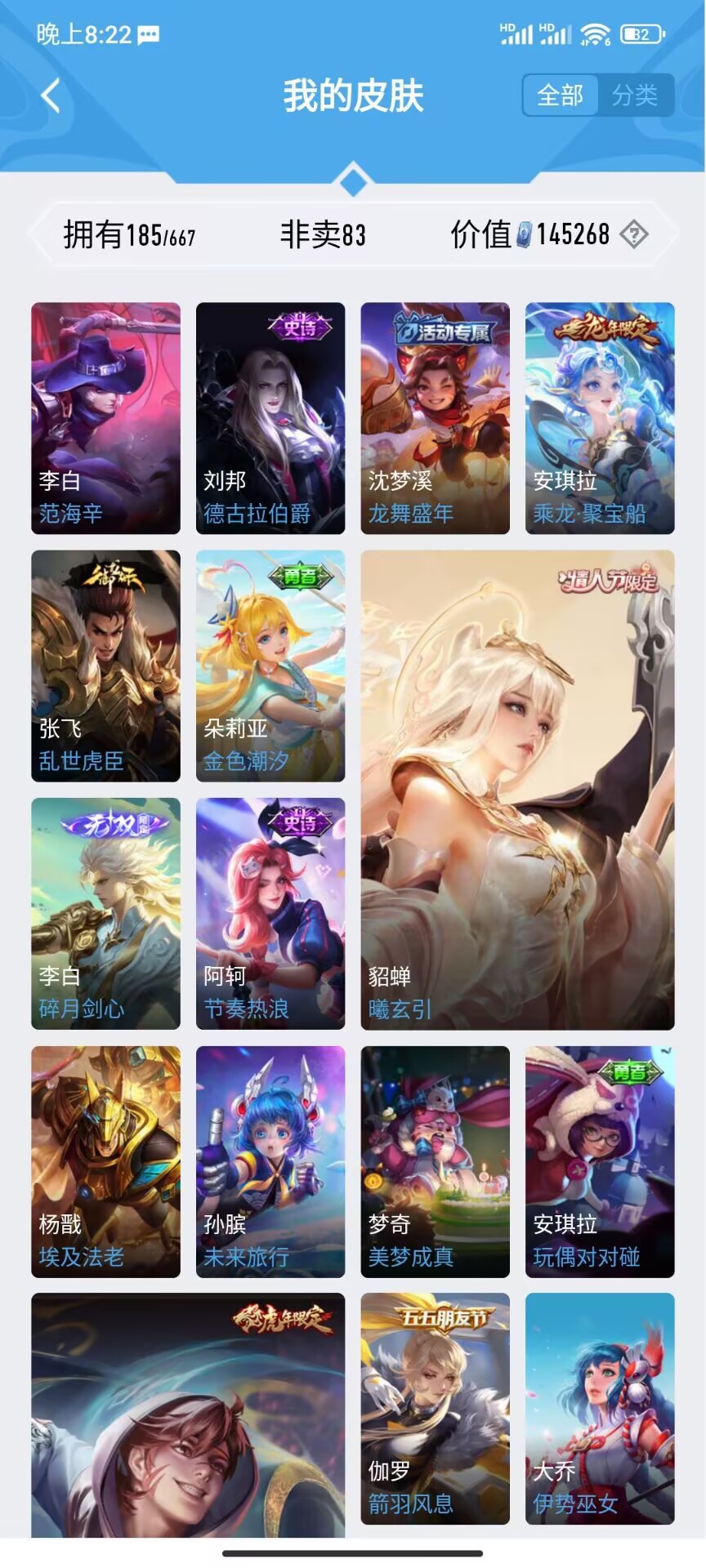View 沈梦溪 龙舞盛年 skin
Screen dimensions: 706x1568
point(436,418)
